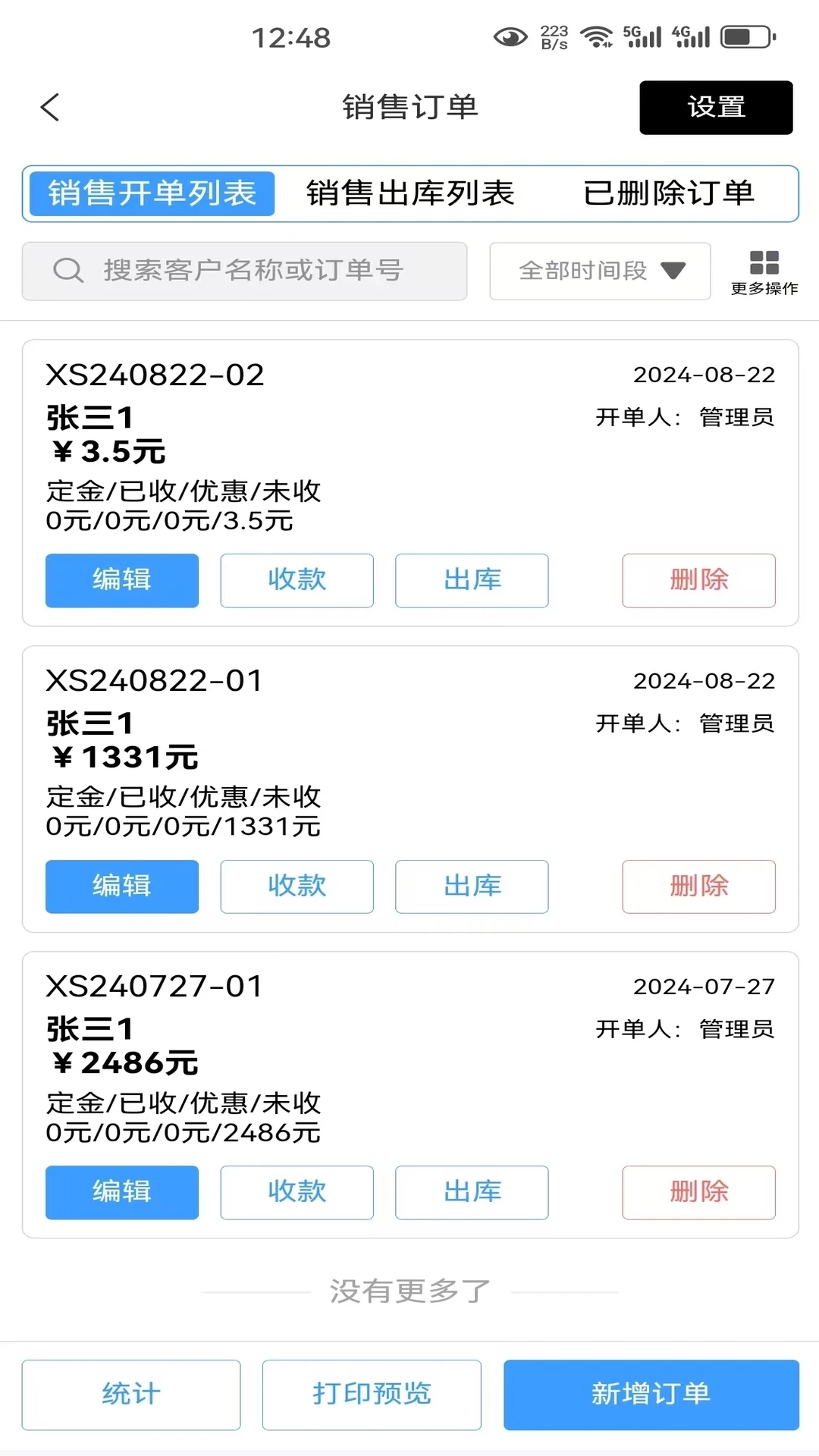This screenshot has width=819, height=1456.
Task: Open 统计 at bottom left
Action: point(131,1395)
